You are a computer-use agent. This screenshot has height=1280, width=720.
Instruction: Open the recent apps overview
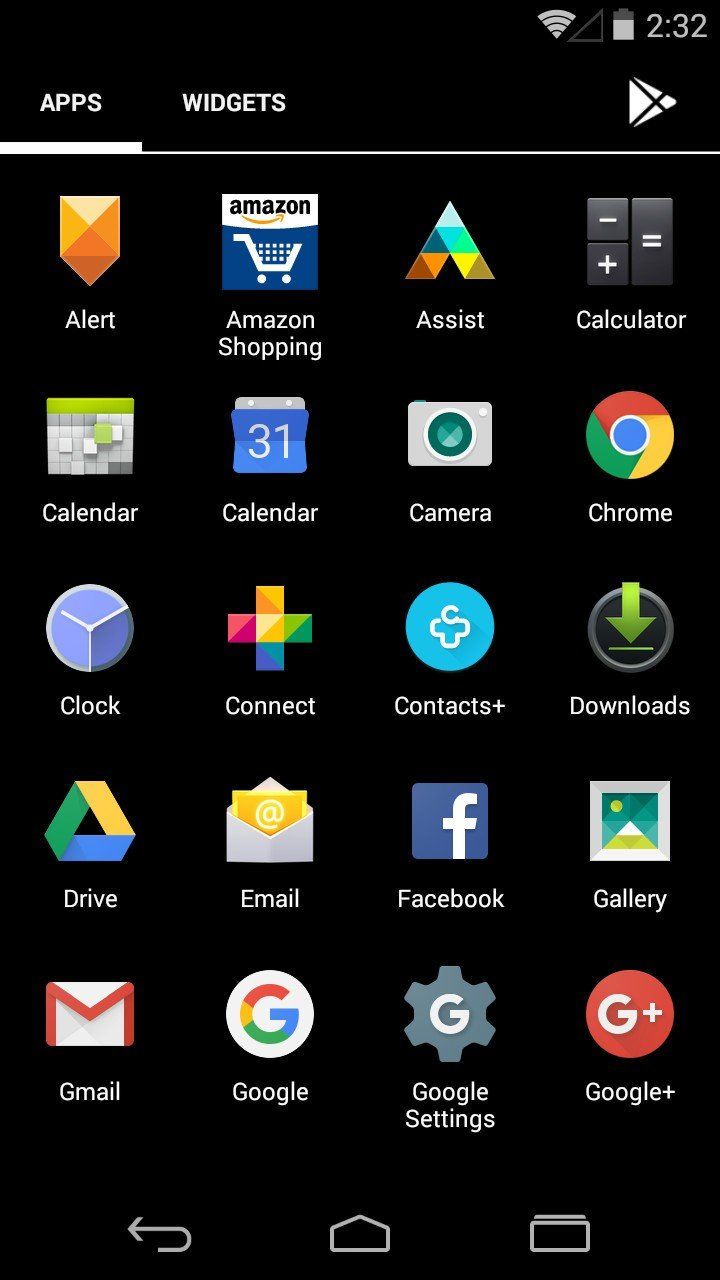559,1232
